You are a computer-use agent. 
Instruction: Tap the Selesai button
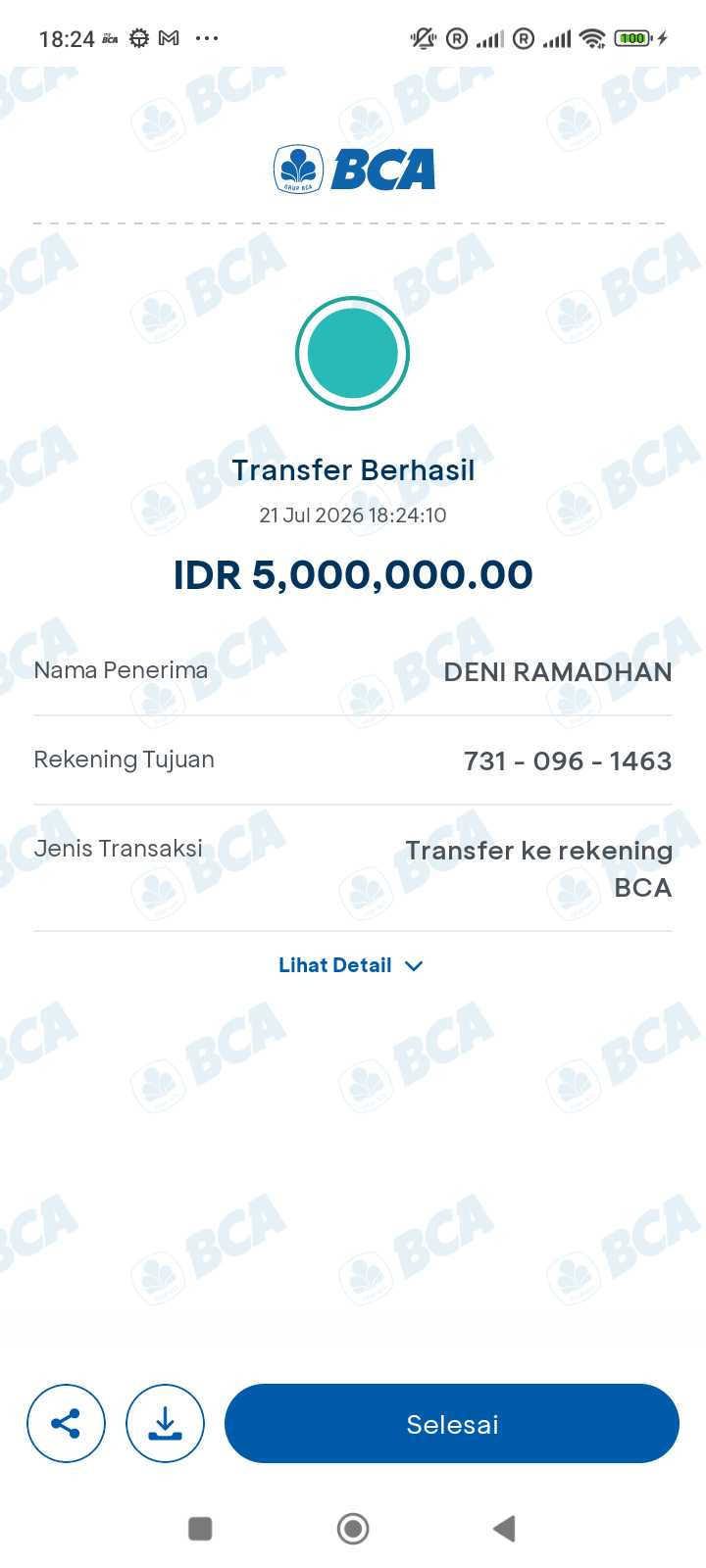(452, 1423)
